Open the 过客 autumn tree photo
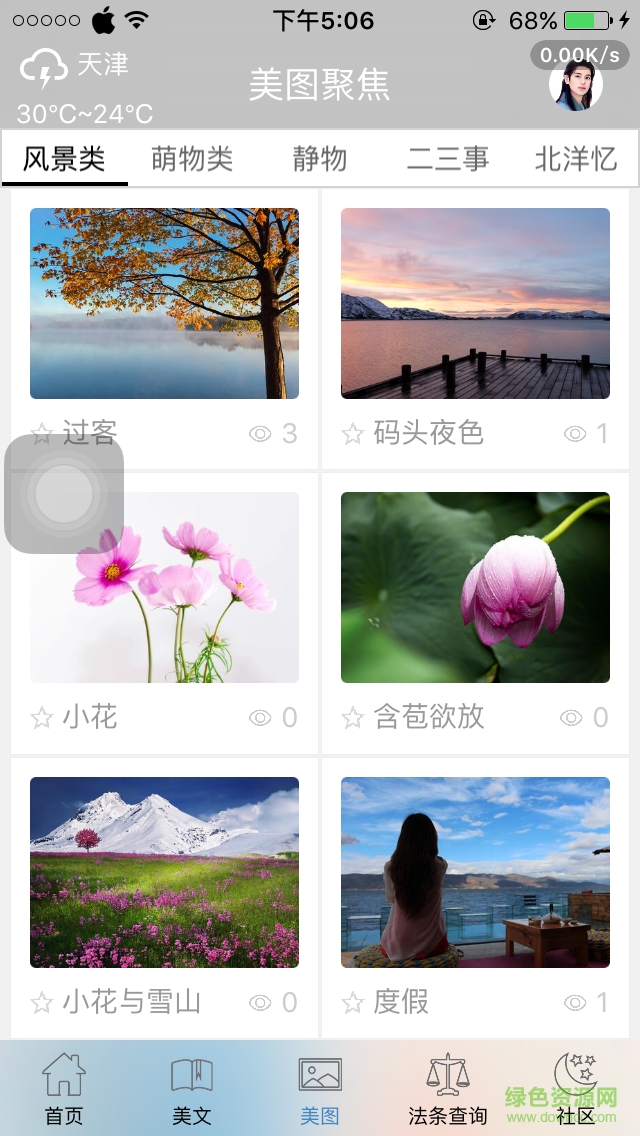Image resolution: width=640 pixels, height=1136 pixels. [x=164, y=303]
